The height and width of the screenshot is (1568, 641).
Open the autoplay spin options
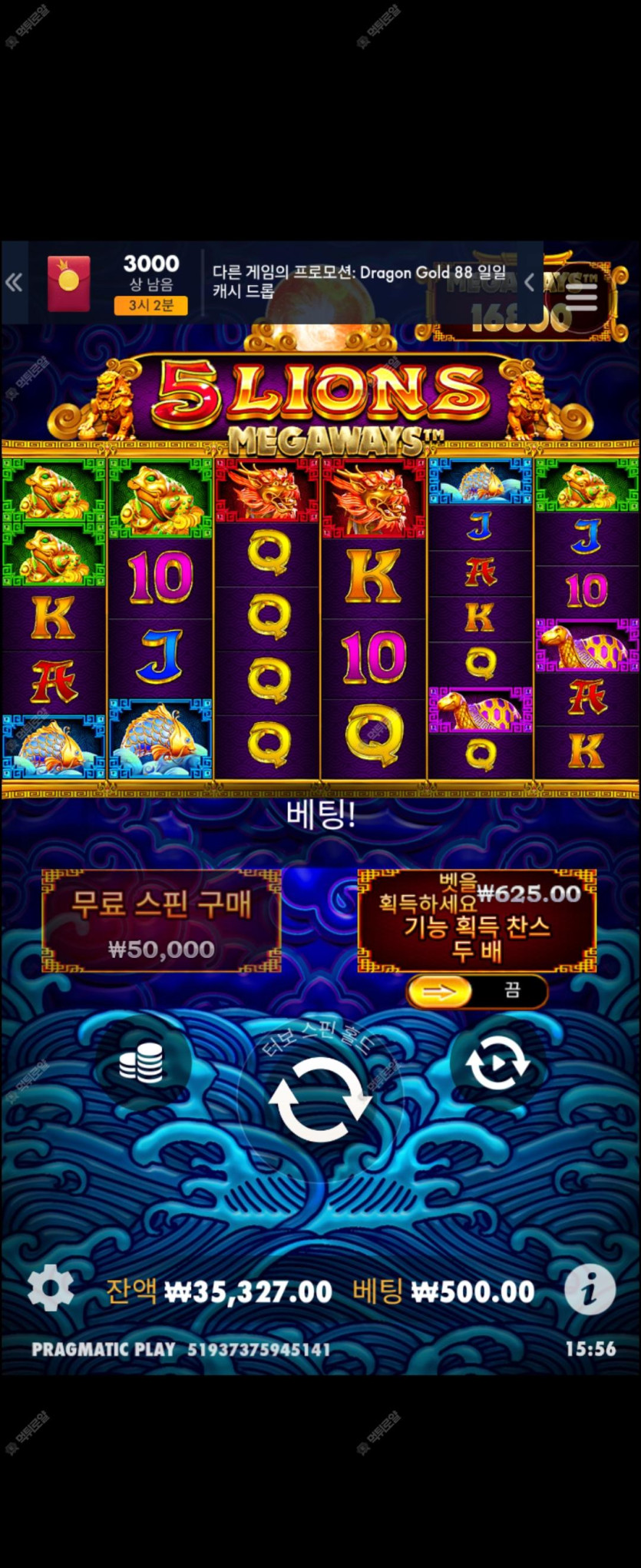tap(497, 1063)
